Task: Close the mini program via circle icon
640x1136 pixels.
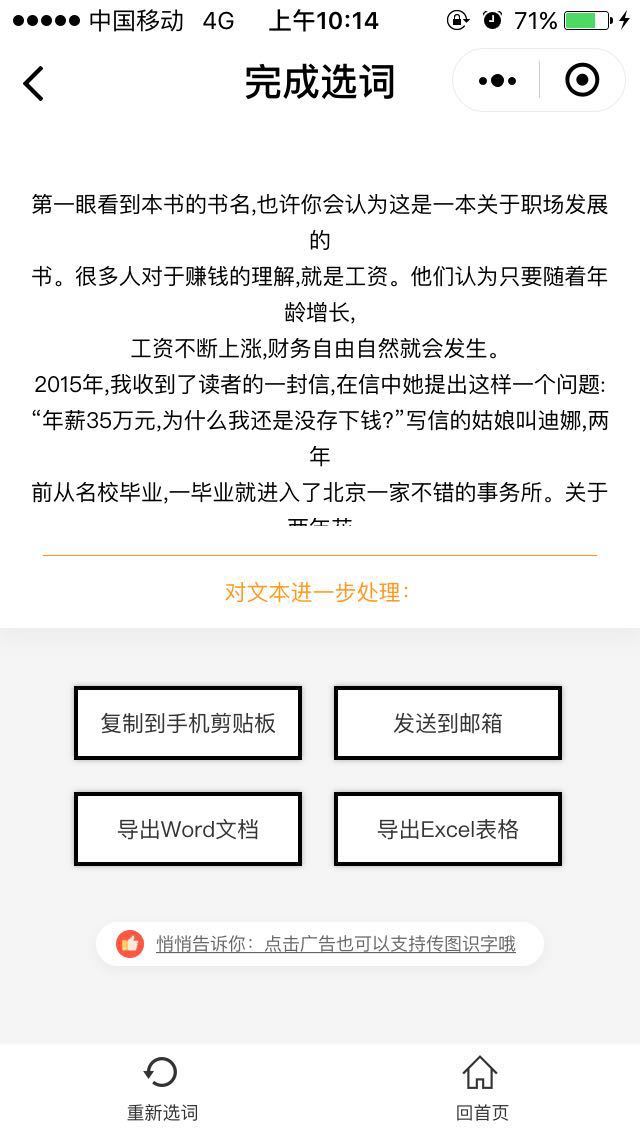Action: pos(582,80)
